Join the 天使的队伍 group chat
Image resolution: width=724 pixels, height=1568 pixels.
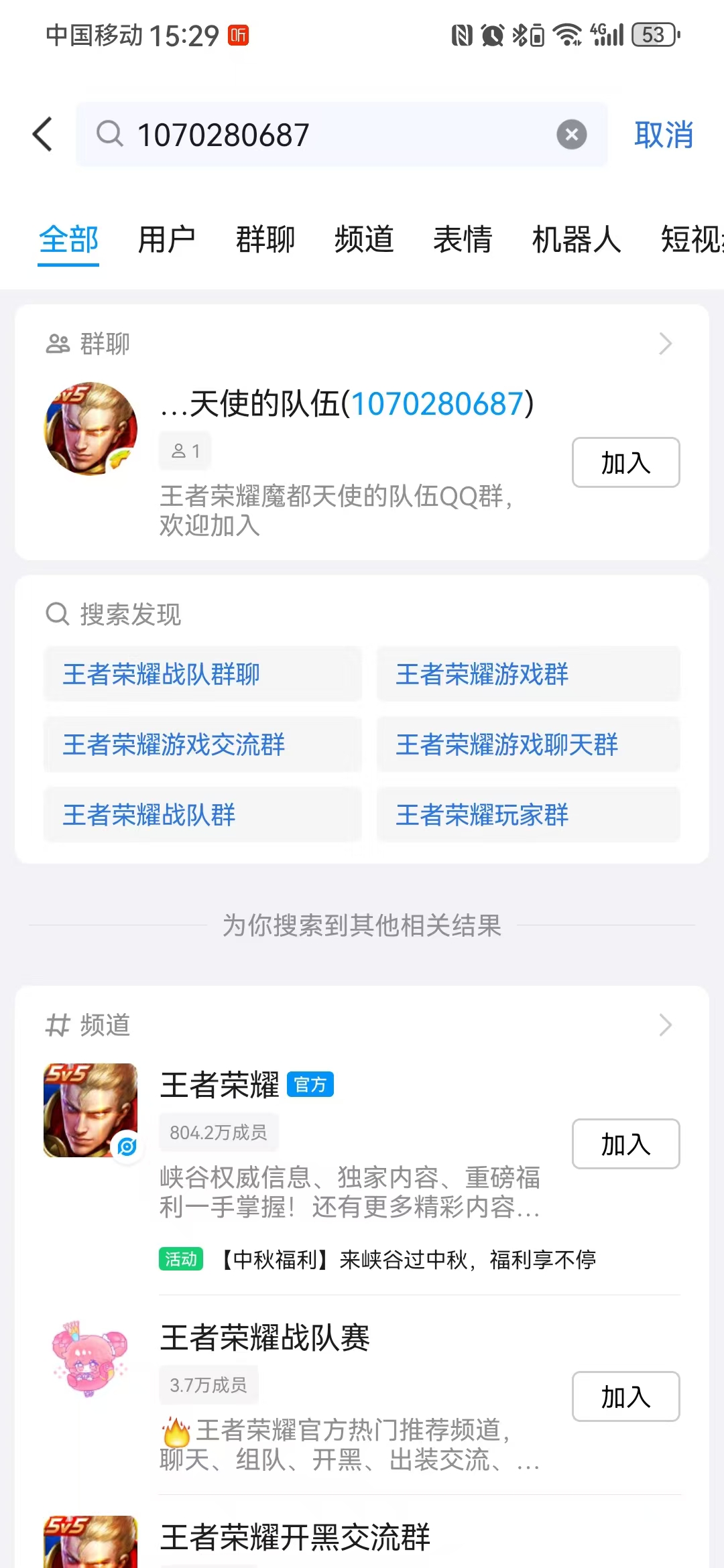pyautogui.click(x=625, y=462)
